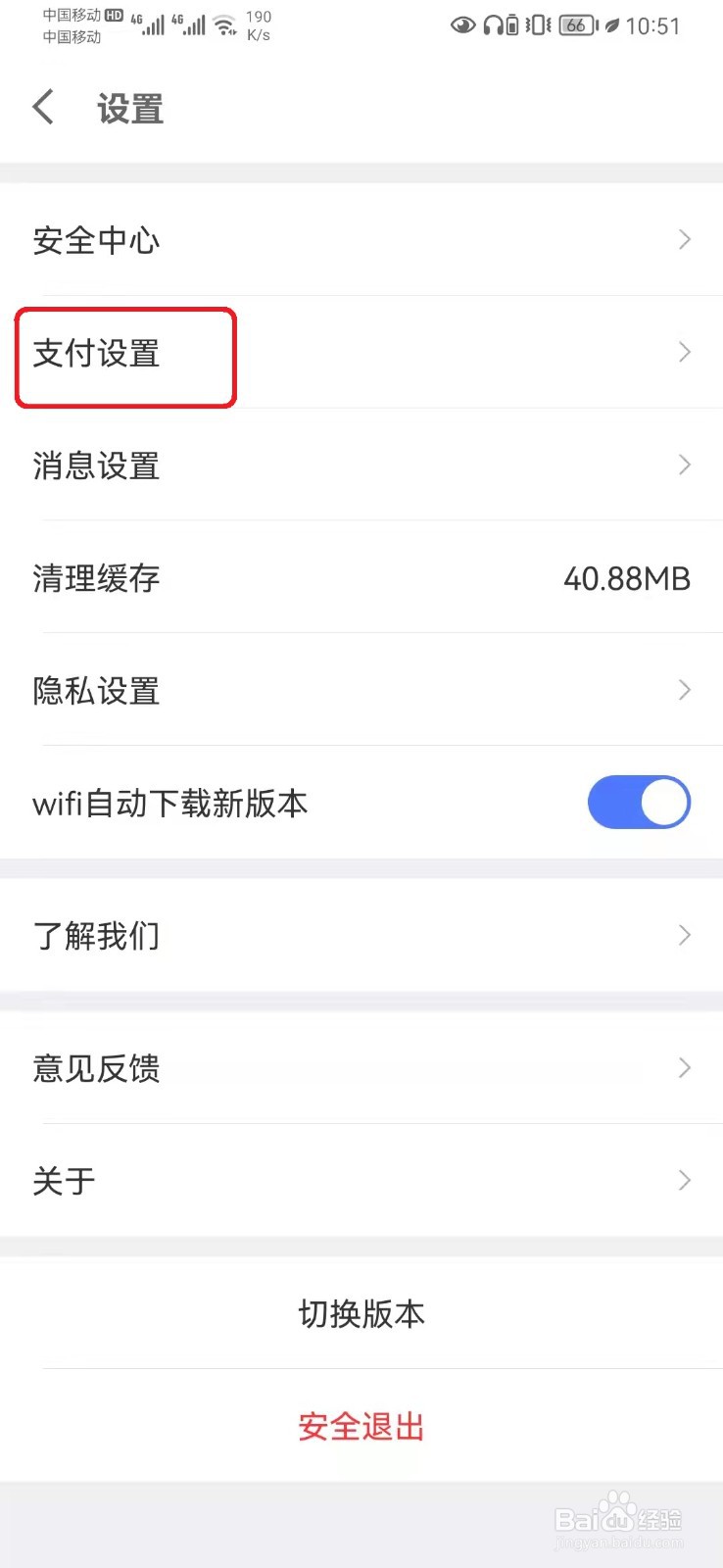Turn off automatic new version downloads over wifi
Viewport: 723px width, 1568px height.
[x=639, y=803]
